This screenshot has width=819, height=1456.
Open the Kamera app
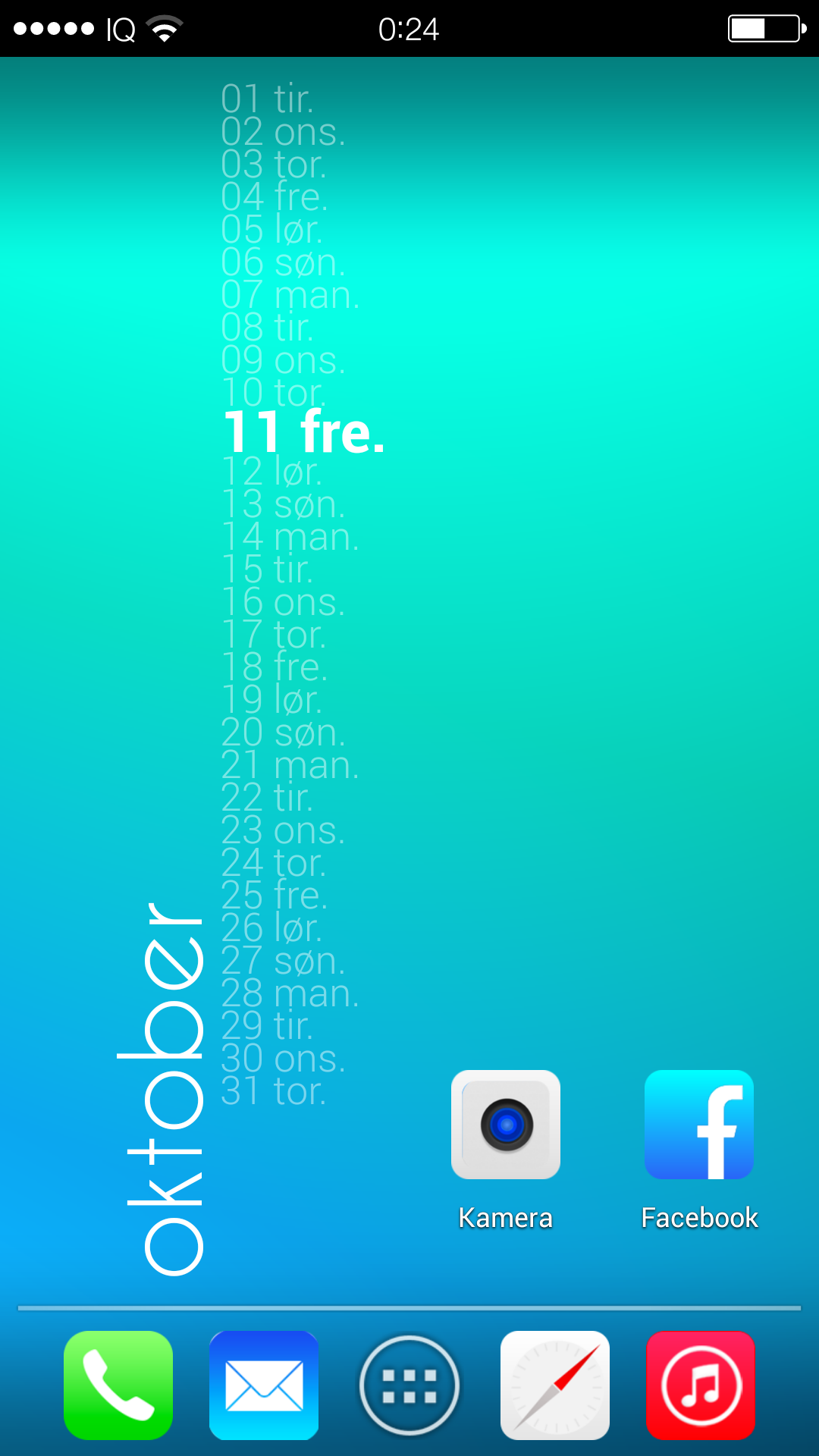[x=506, y=1125]
